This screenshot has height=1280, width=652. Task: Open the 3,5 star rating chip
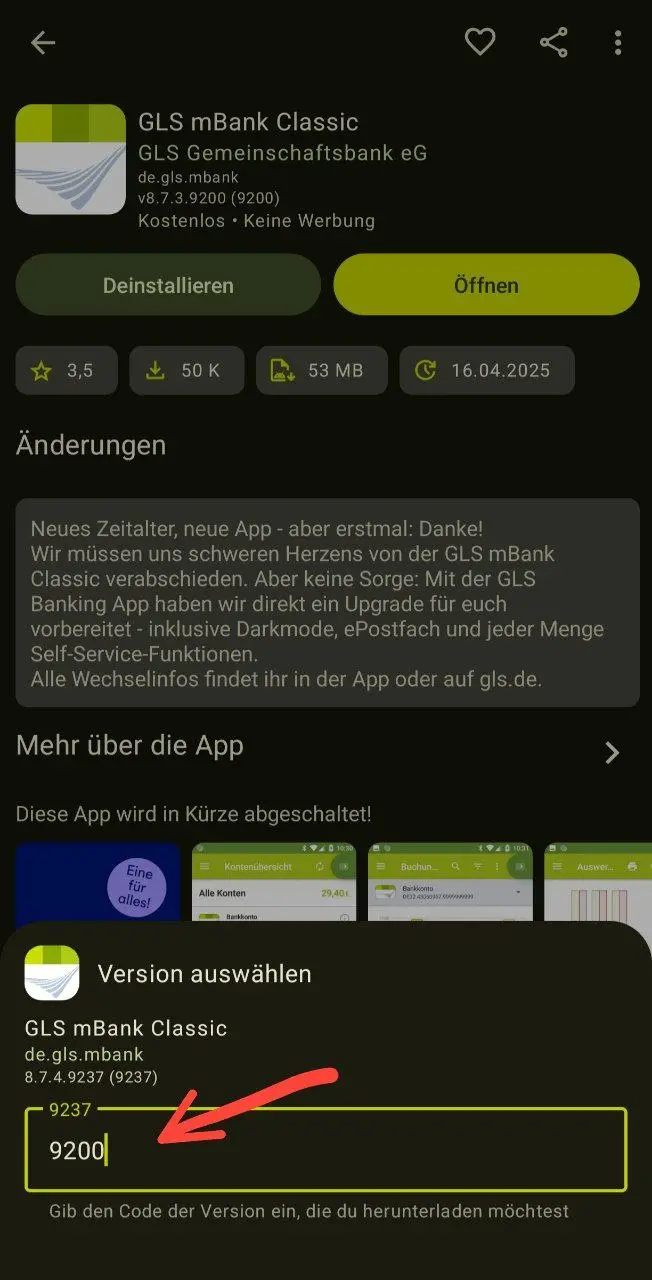coord(67,370)
